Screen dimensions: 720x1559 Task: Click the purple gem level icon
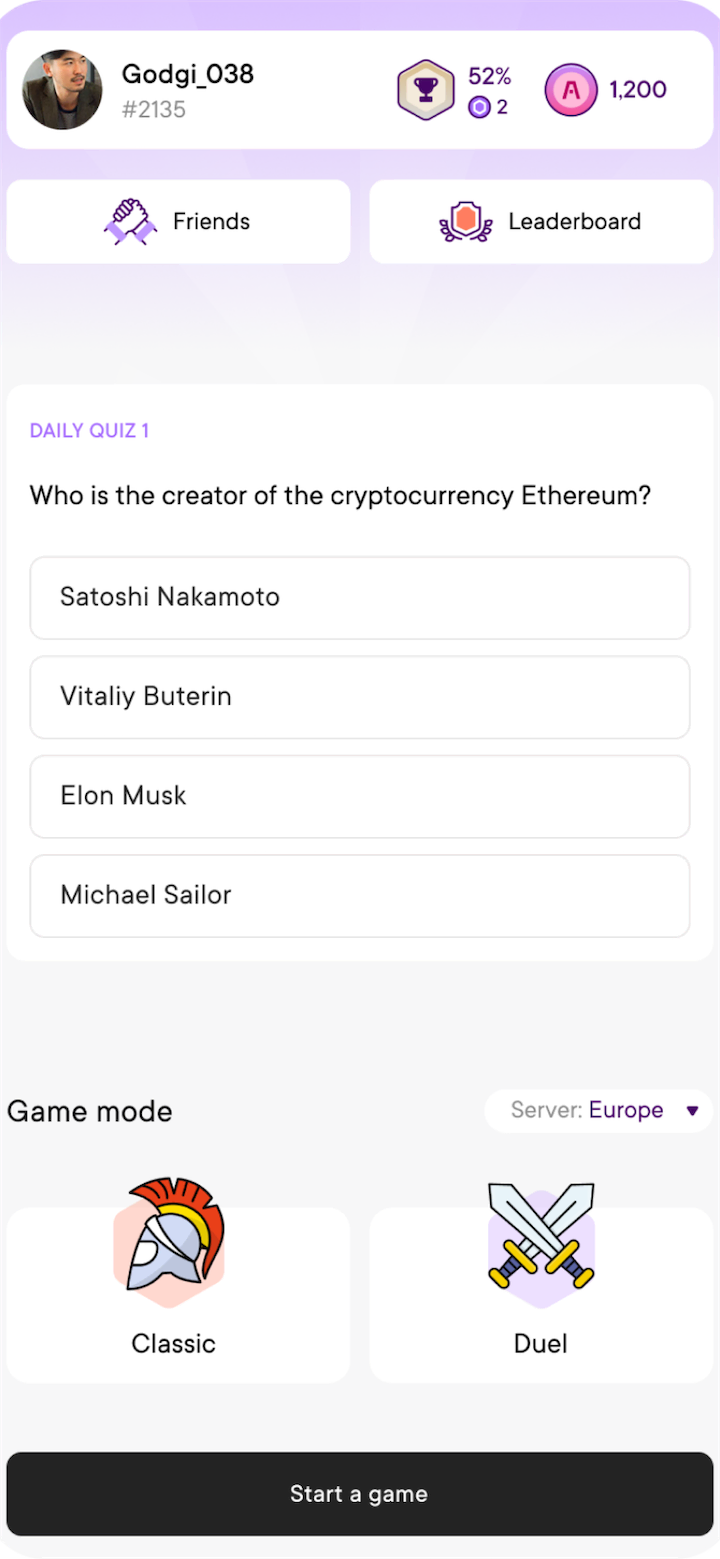pyautogui.click(x=478, y=106)
